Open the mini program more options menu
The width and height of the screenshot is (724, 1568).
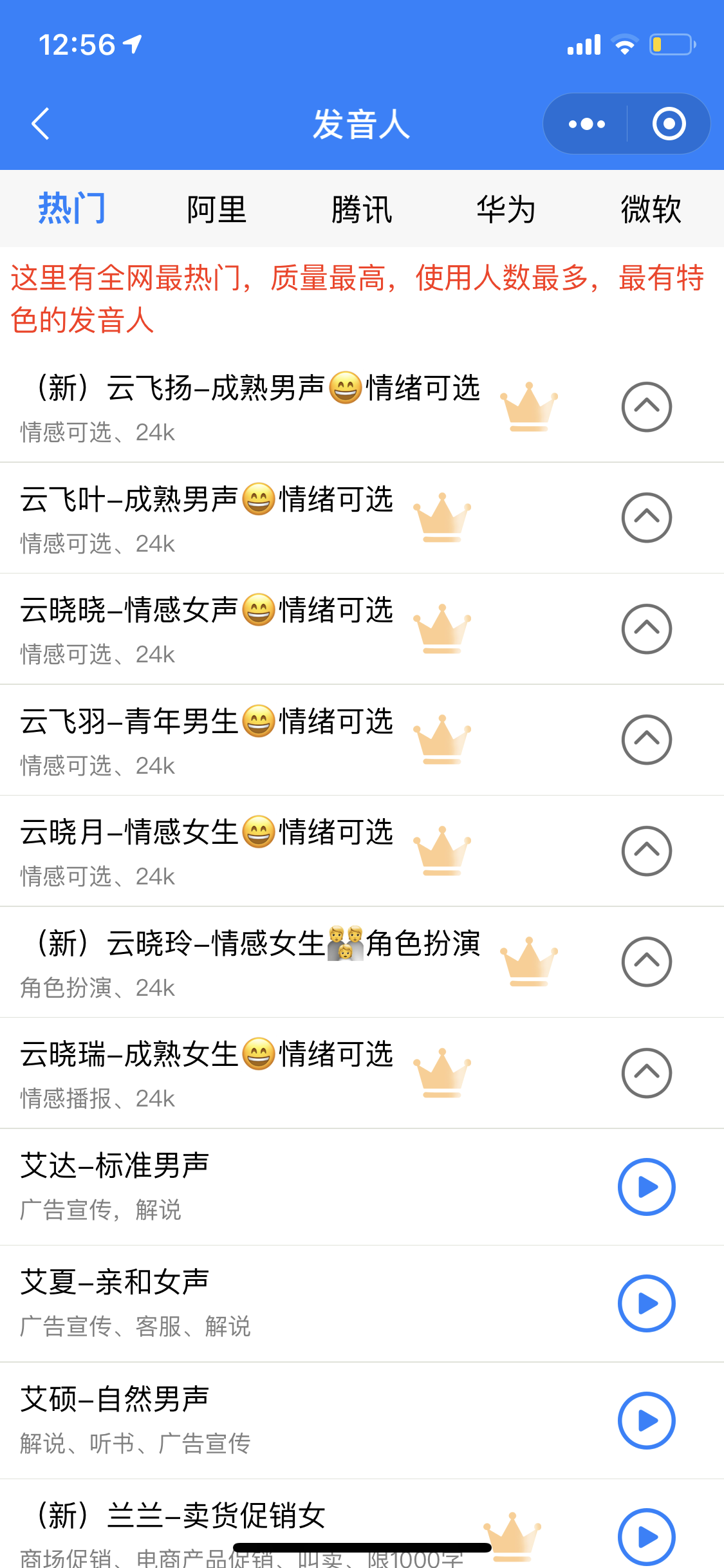coord(586,124)
